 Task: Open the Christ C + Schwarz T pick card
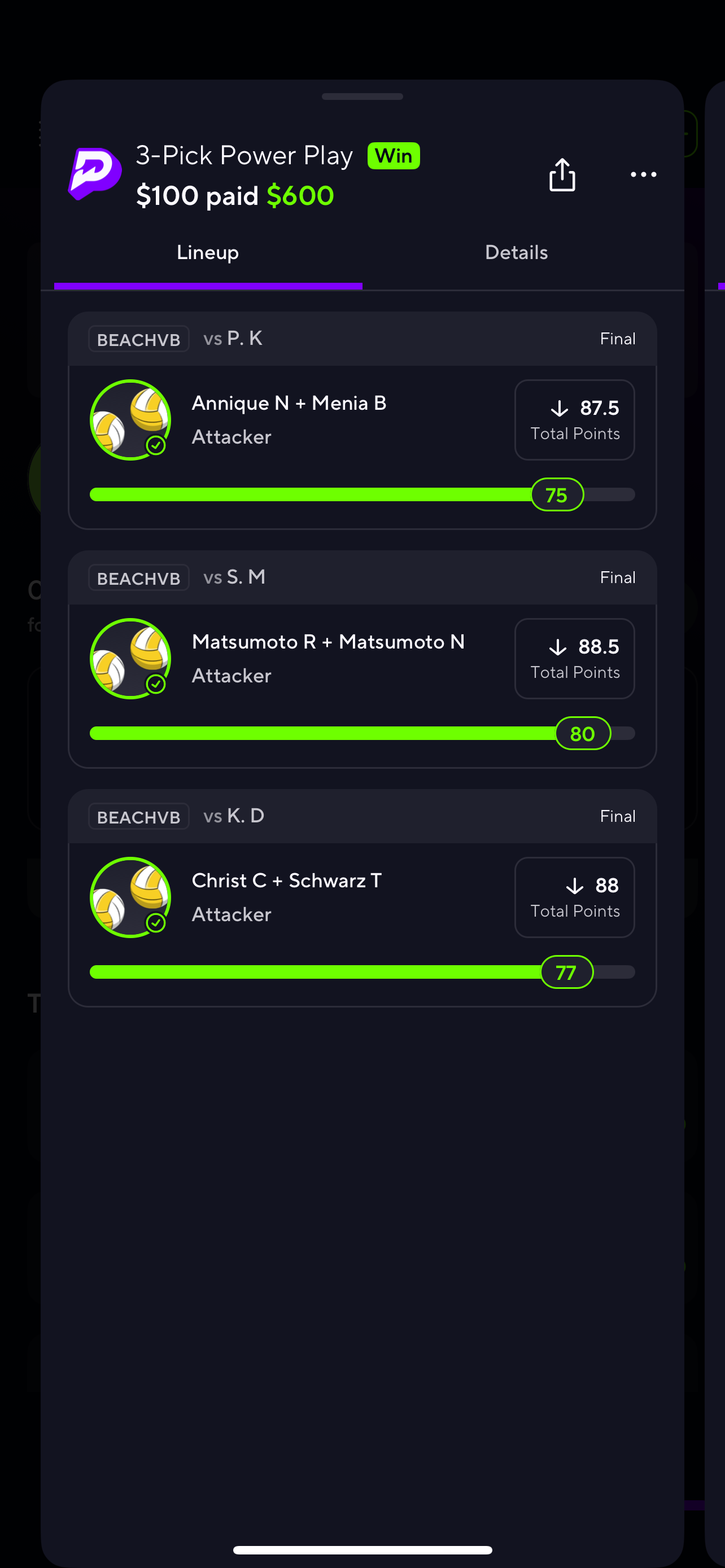pyautogui.click(x=286, y=897)
